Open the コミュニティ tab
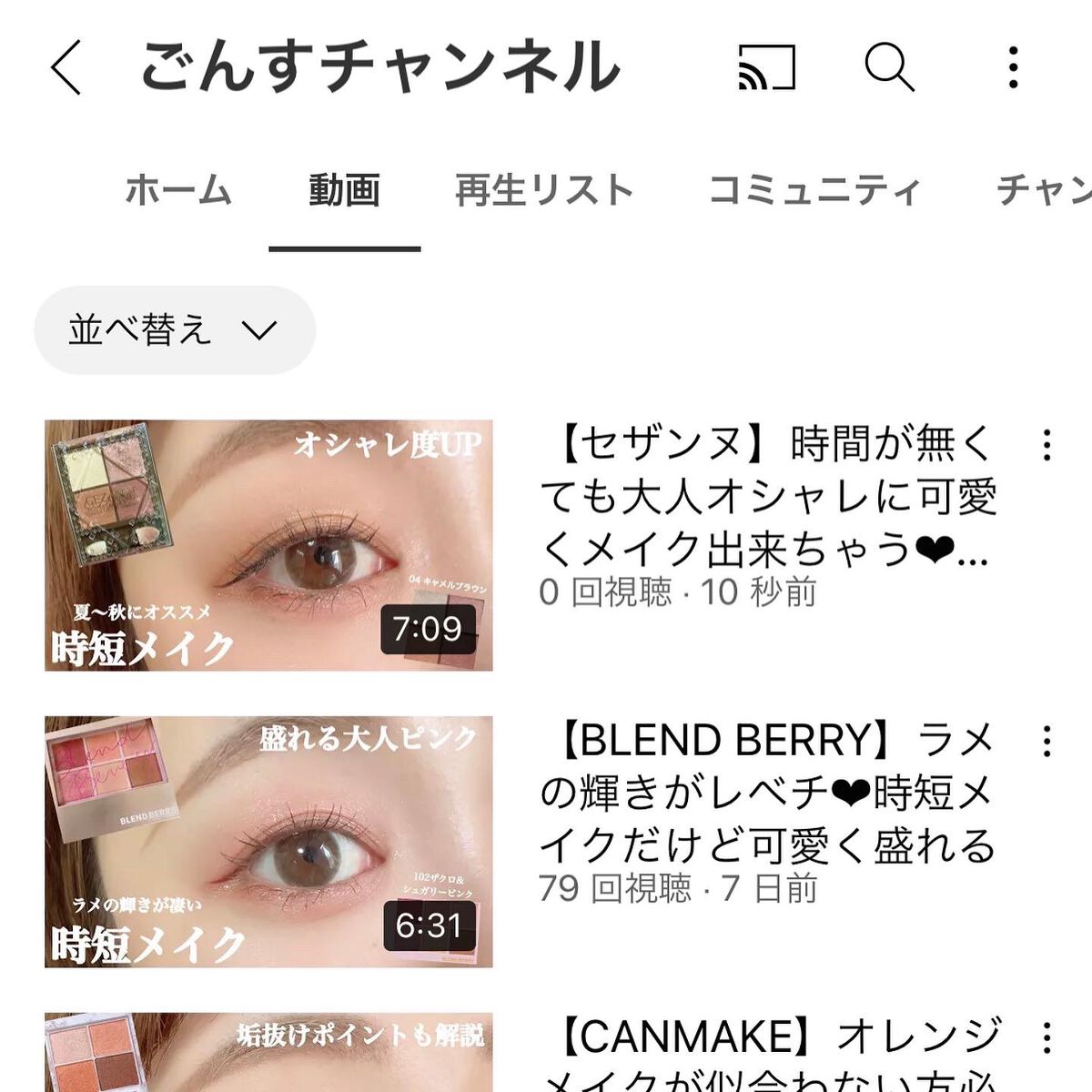This screenshot has width=1092, height=1092. 814,191
